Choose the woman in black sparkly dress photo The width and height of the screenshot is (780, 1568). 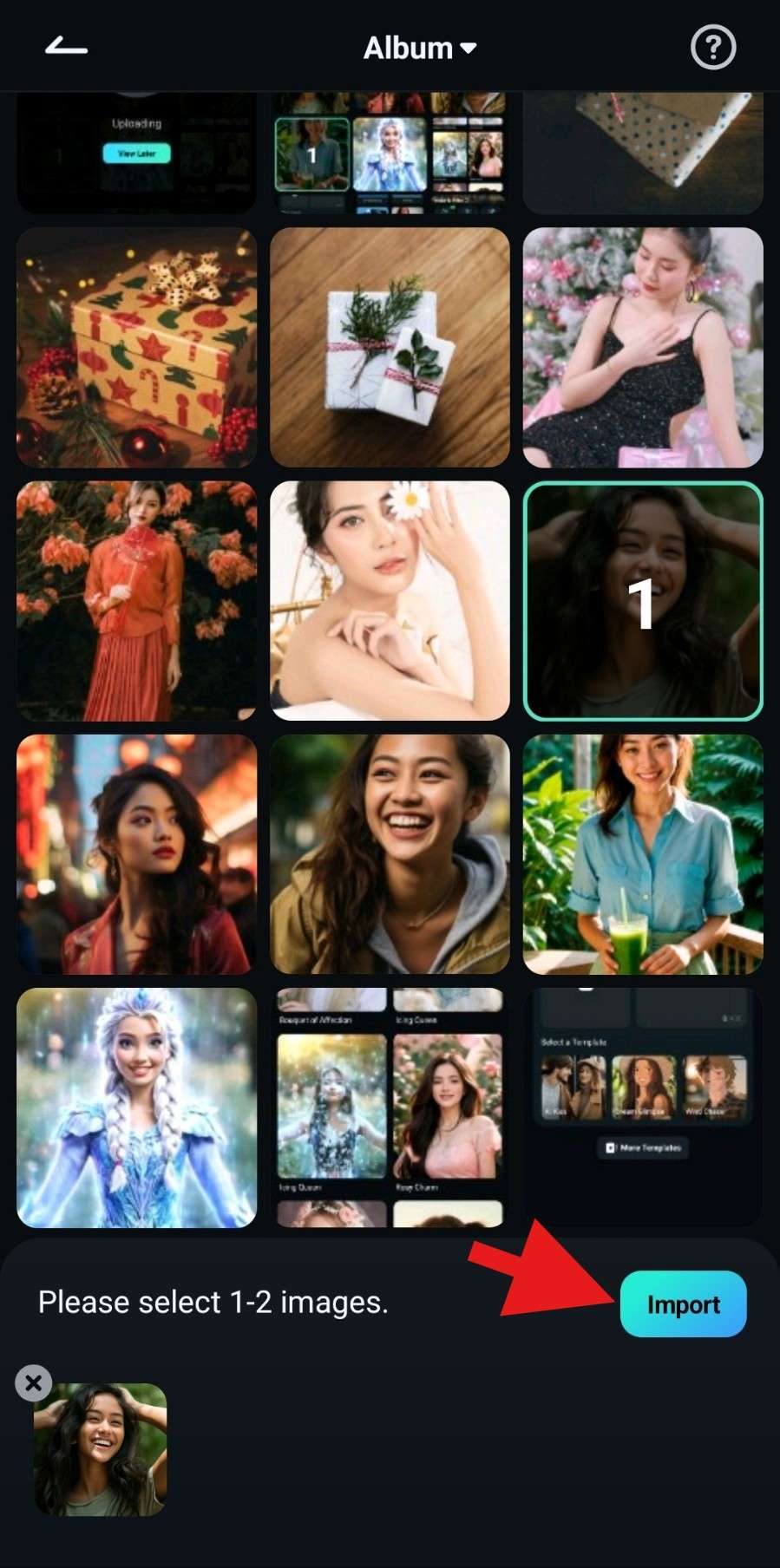coord(643,347)
